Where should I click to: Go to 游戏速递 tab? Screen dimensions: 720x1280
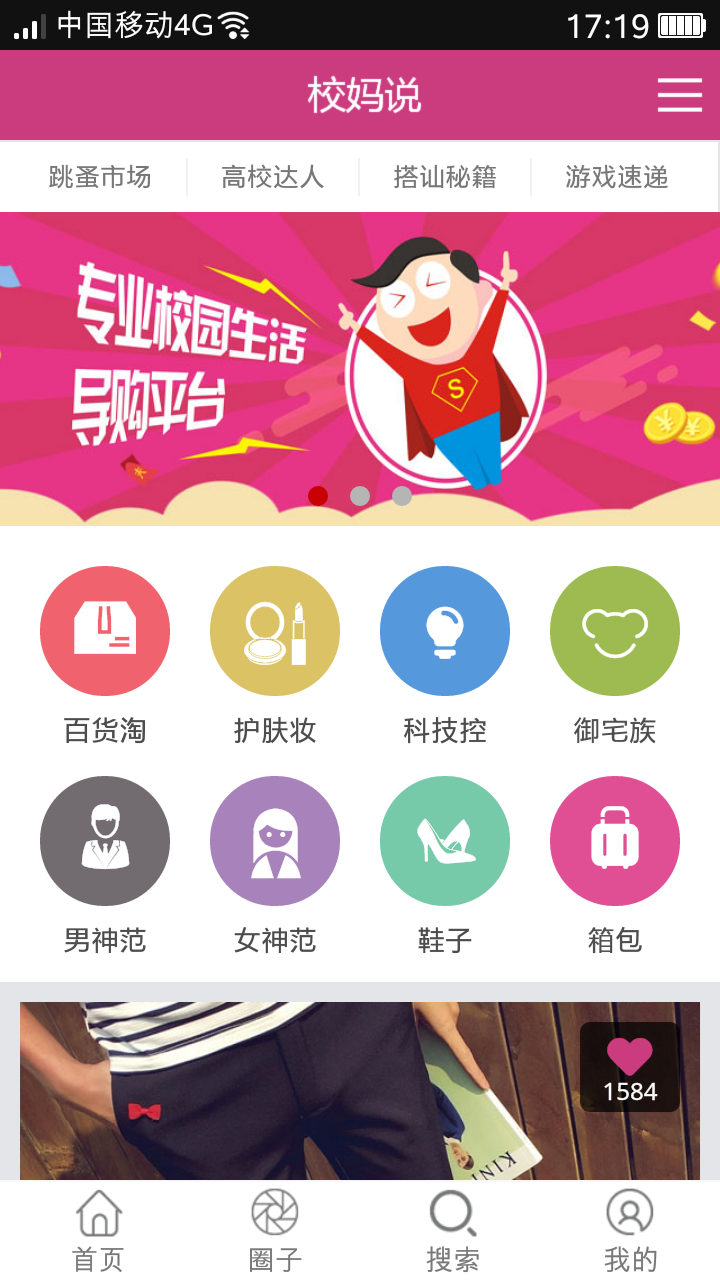click(616, 178)
